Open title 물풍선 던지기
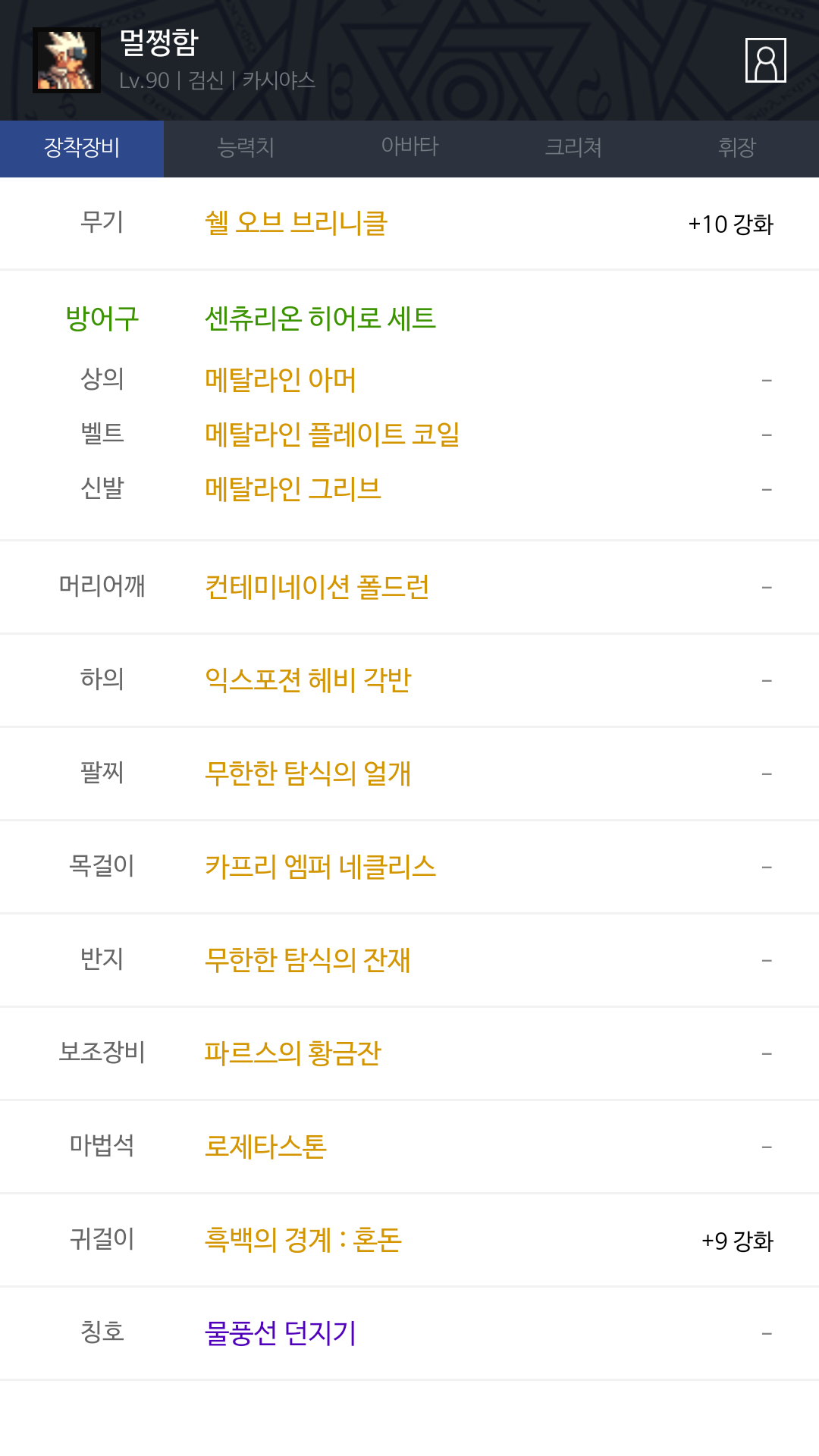Image resolution: width=819 pixels, height=1456 pixels. click(281, 1333)
